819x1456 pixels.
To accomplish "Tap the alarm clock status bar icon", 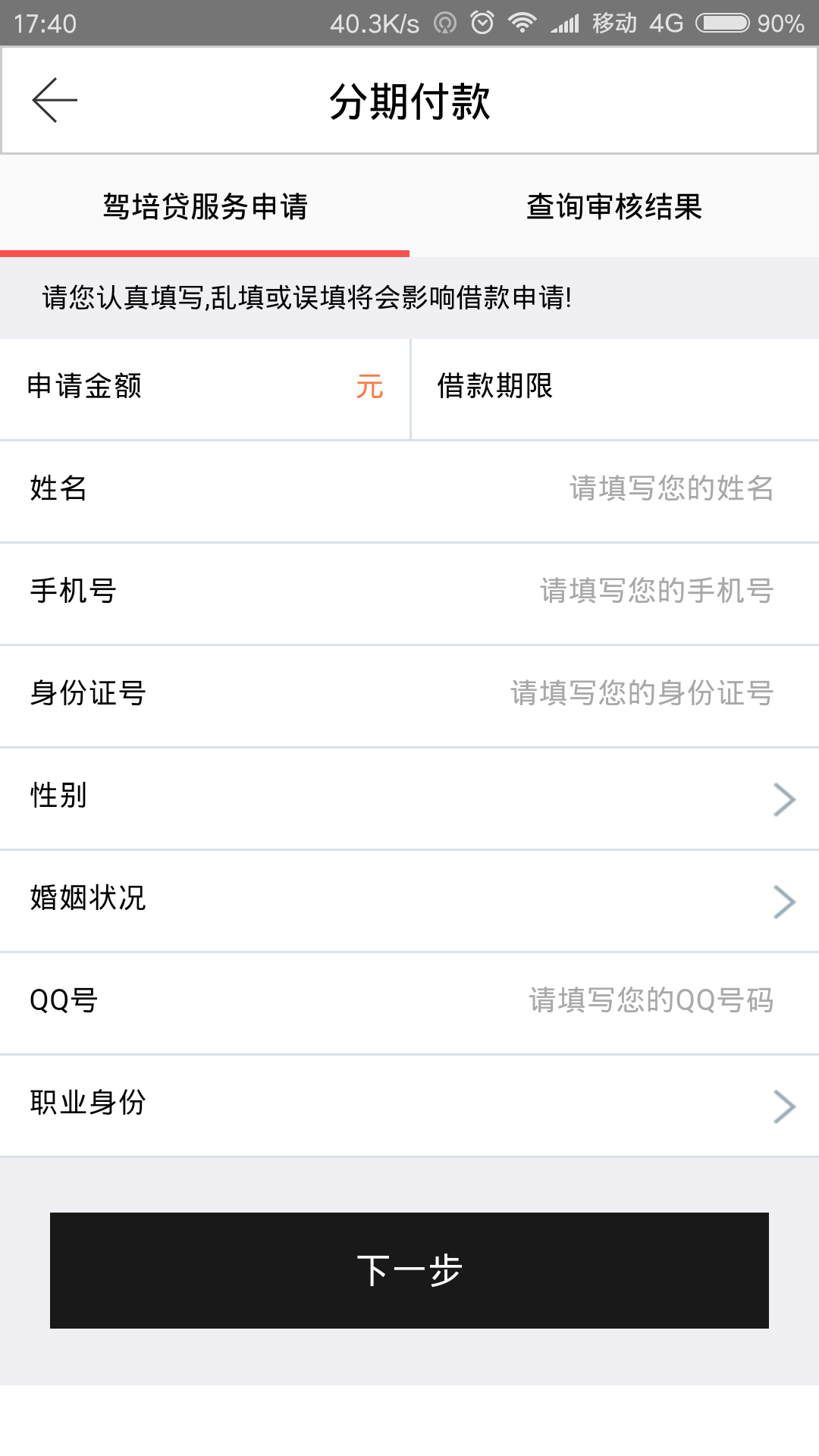I will (x=480, y=22).
